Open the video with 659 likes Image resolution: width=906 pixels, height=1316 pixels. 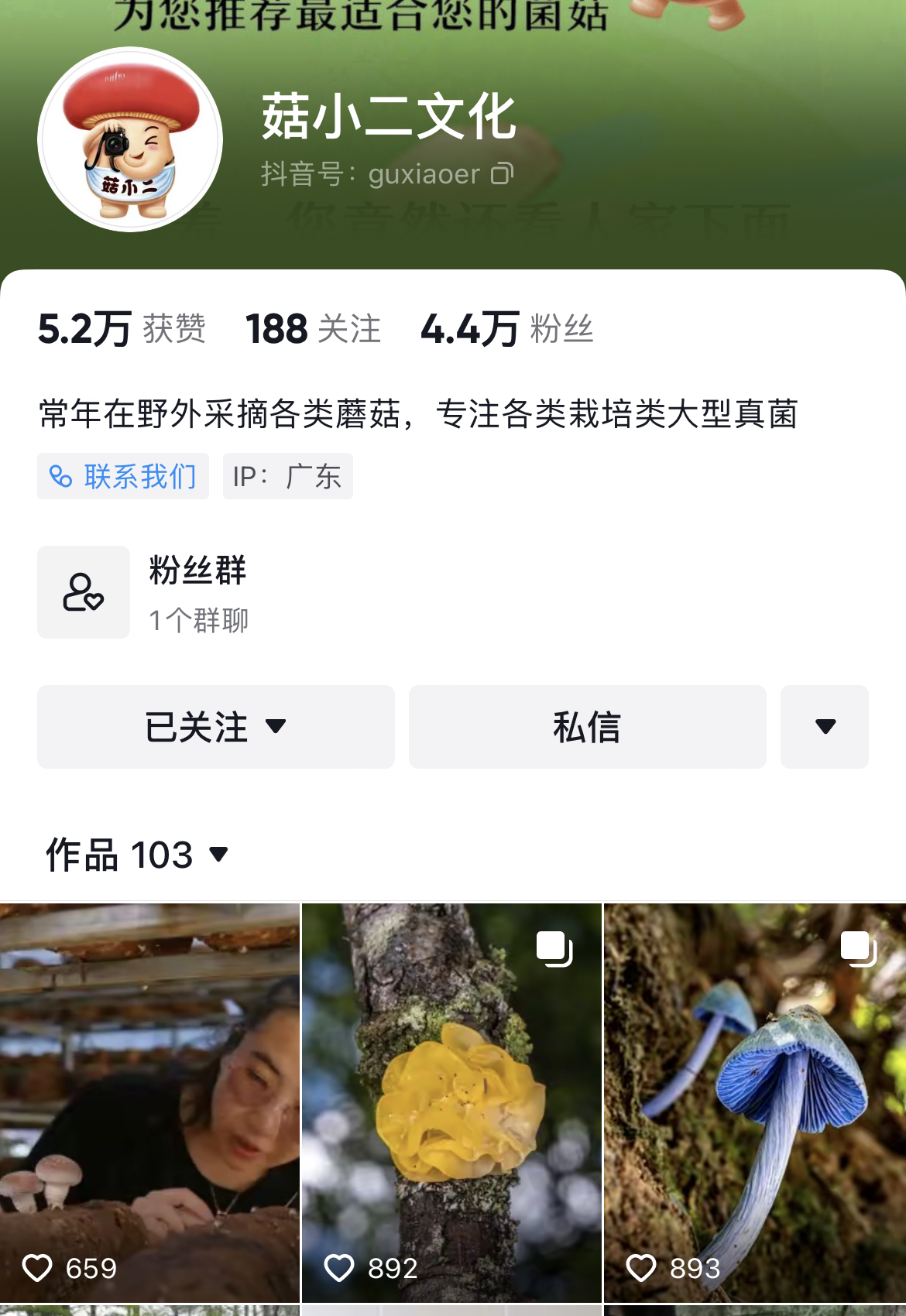pyautogui.click(x=149, y=1103)
